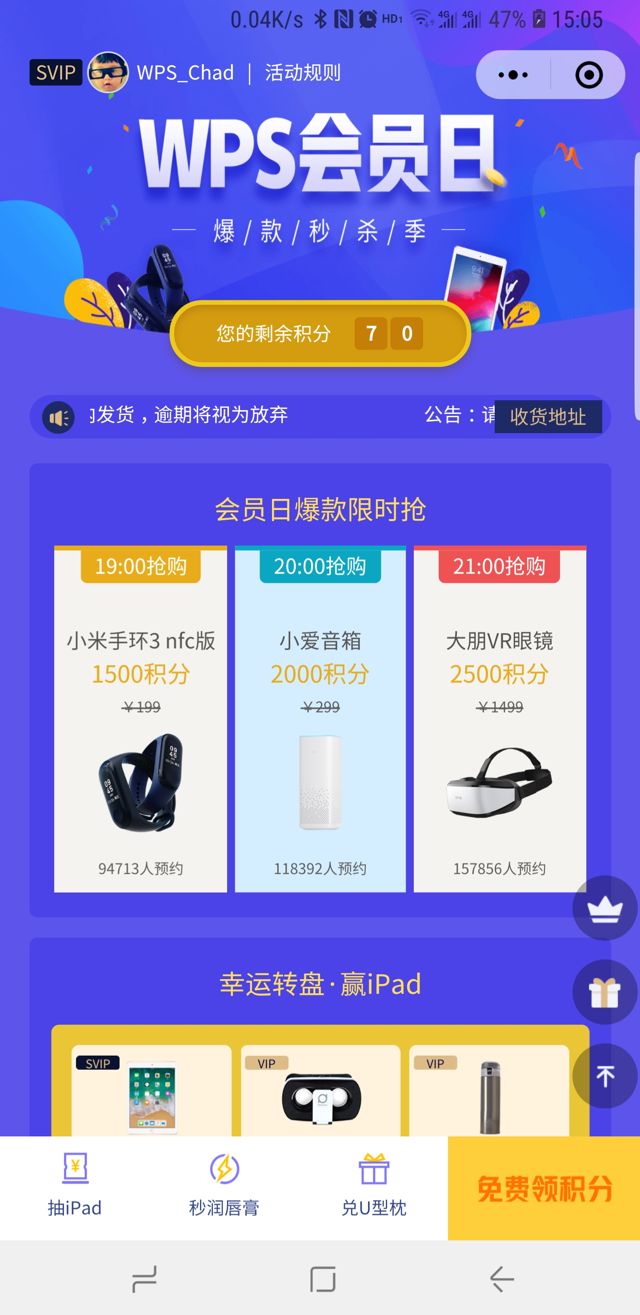
Task: Go to the system home screen
Action: [322, 1278]
